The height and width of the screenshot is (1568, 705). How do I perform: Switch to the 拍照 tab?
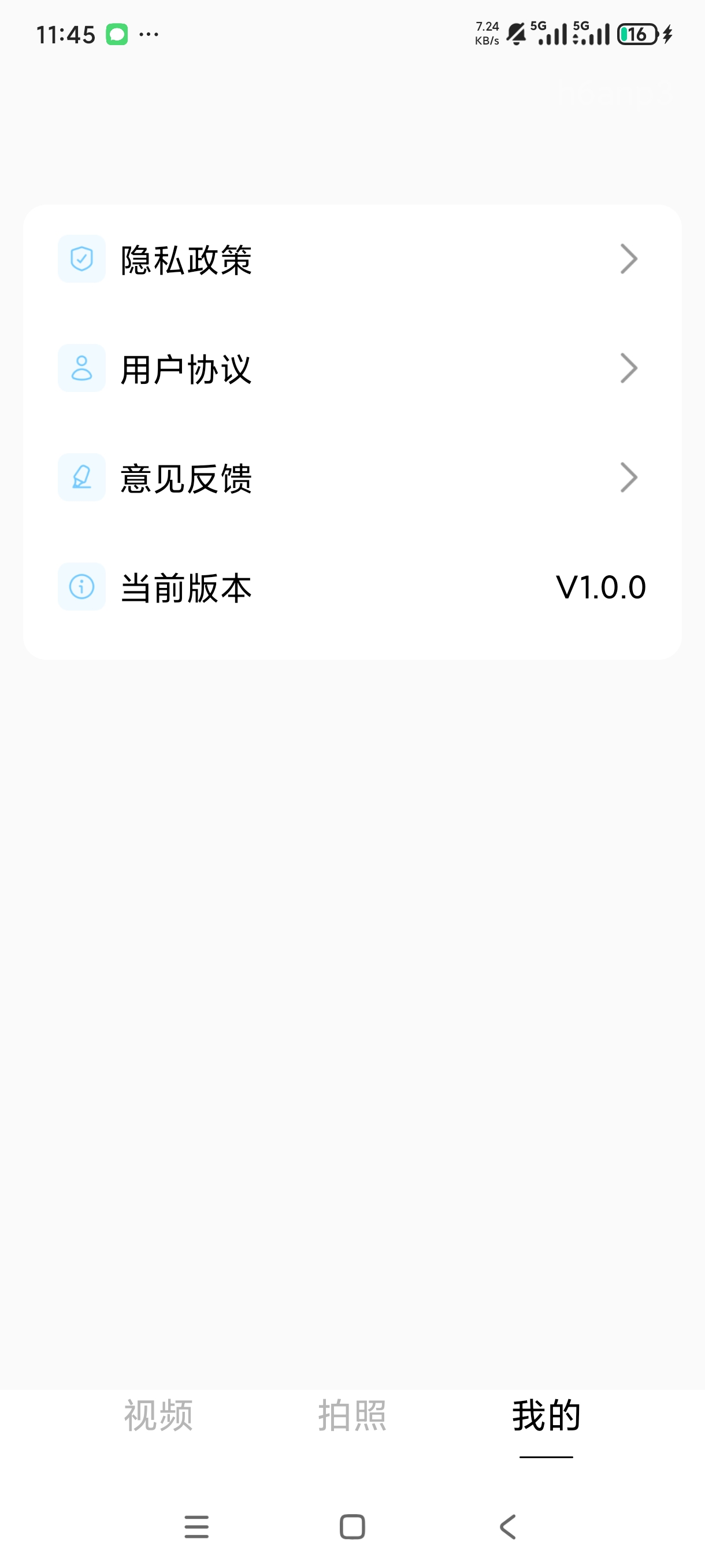(352, 1415)
